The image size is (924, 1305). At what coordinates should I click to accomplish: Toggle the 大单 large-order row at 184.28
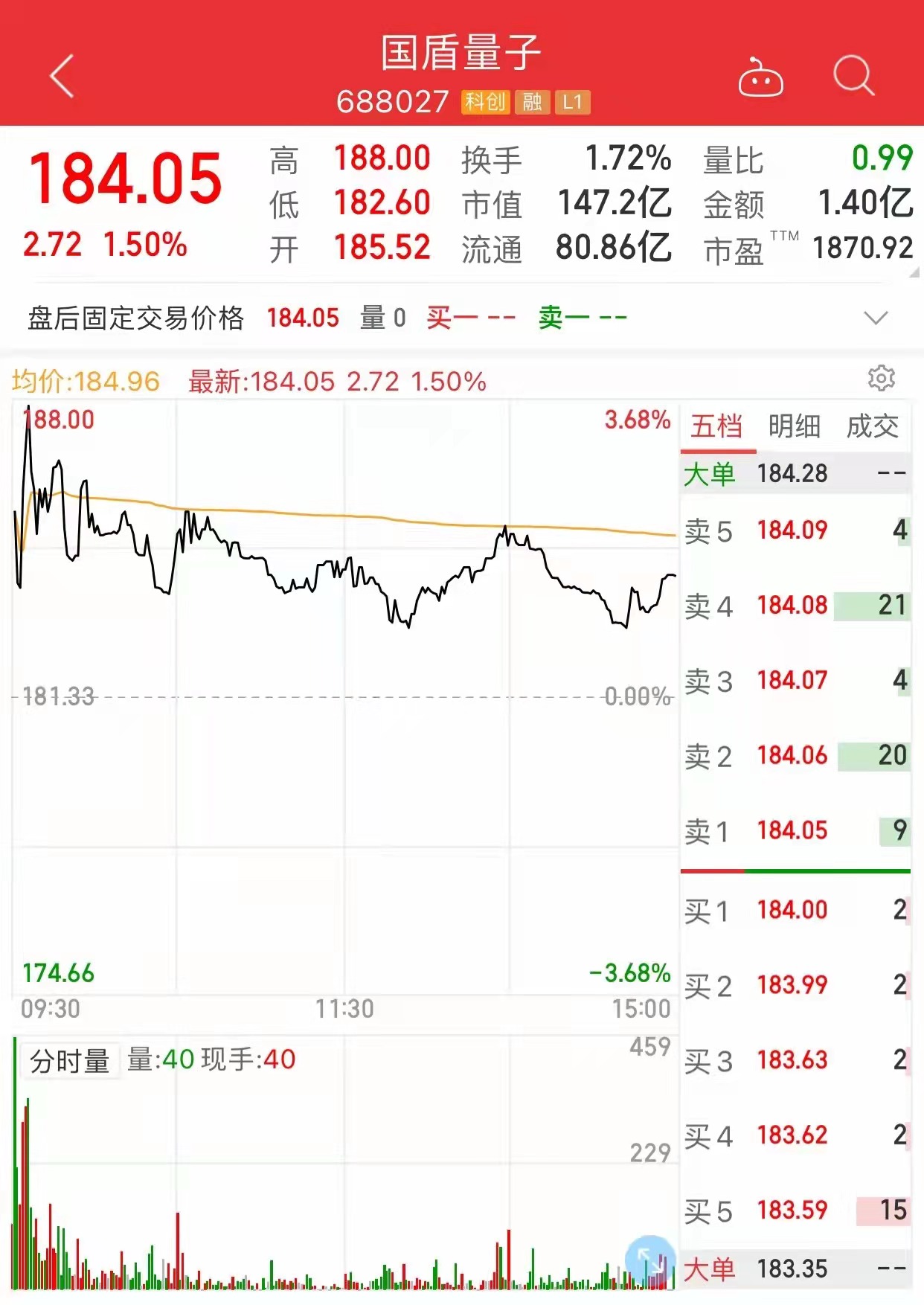pyautogui.click(x=792, y=472)
